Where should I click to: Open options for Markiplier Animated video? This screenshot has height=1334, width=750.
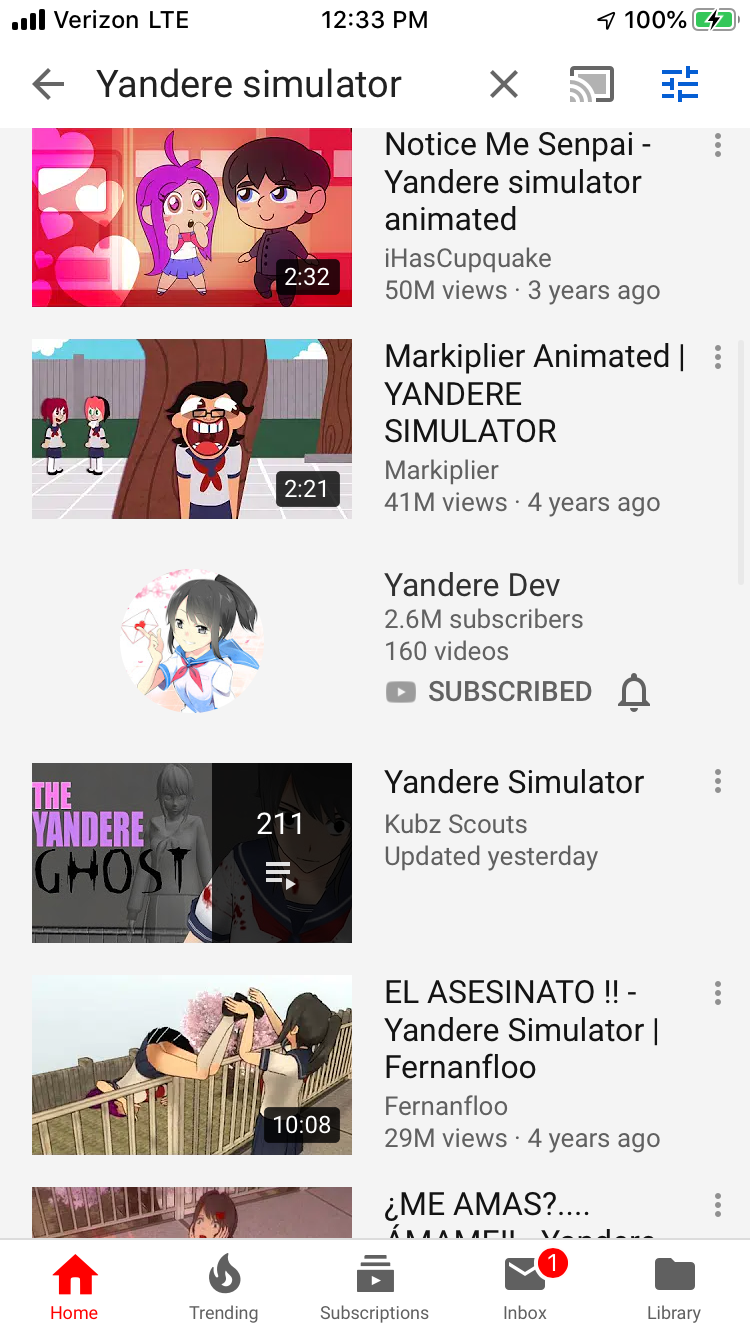(x=717, y=358)
